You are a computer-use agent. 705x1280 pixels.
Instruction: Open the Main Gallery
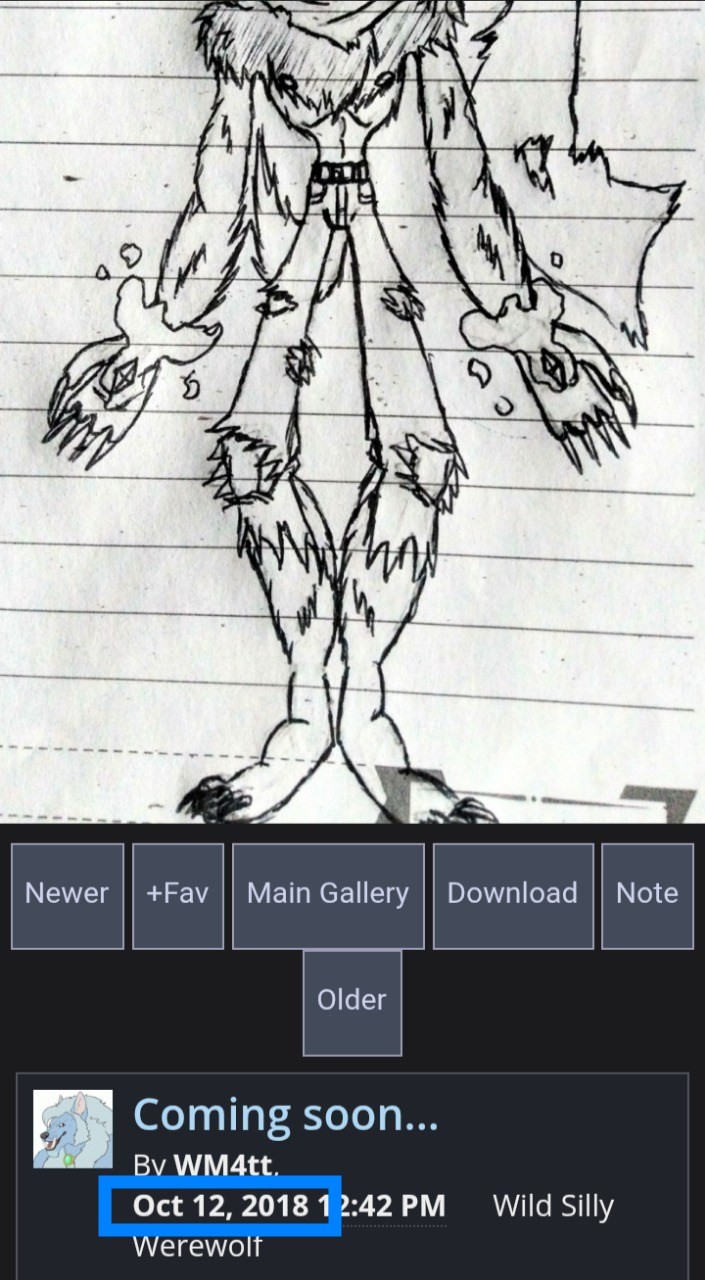[328, 895]
